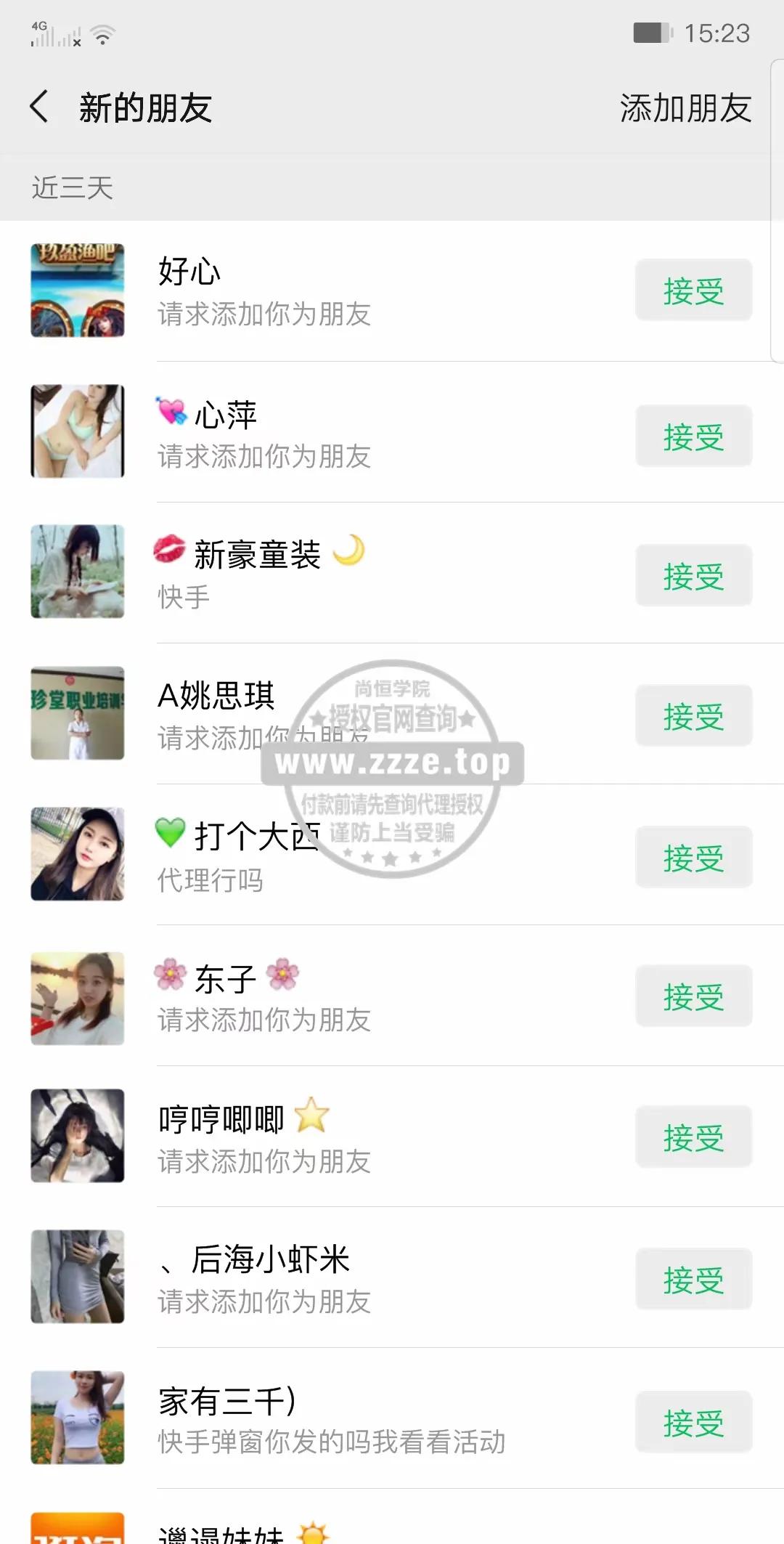Accept the request from 哼哼唧唧
784x1544 pixels.
tap(693, 1137)
